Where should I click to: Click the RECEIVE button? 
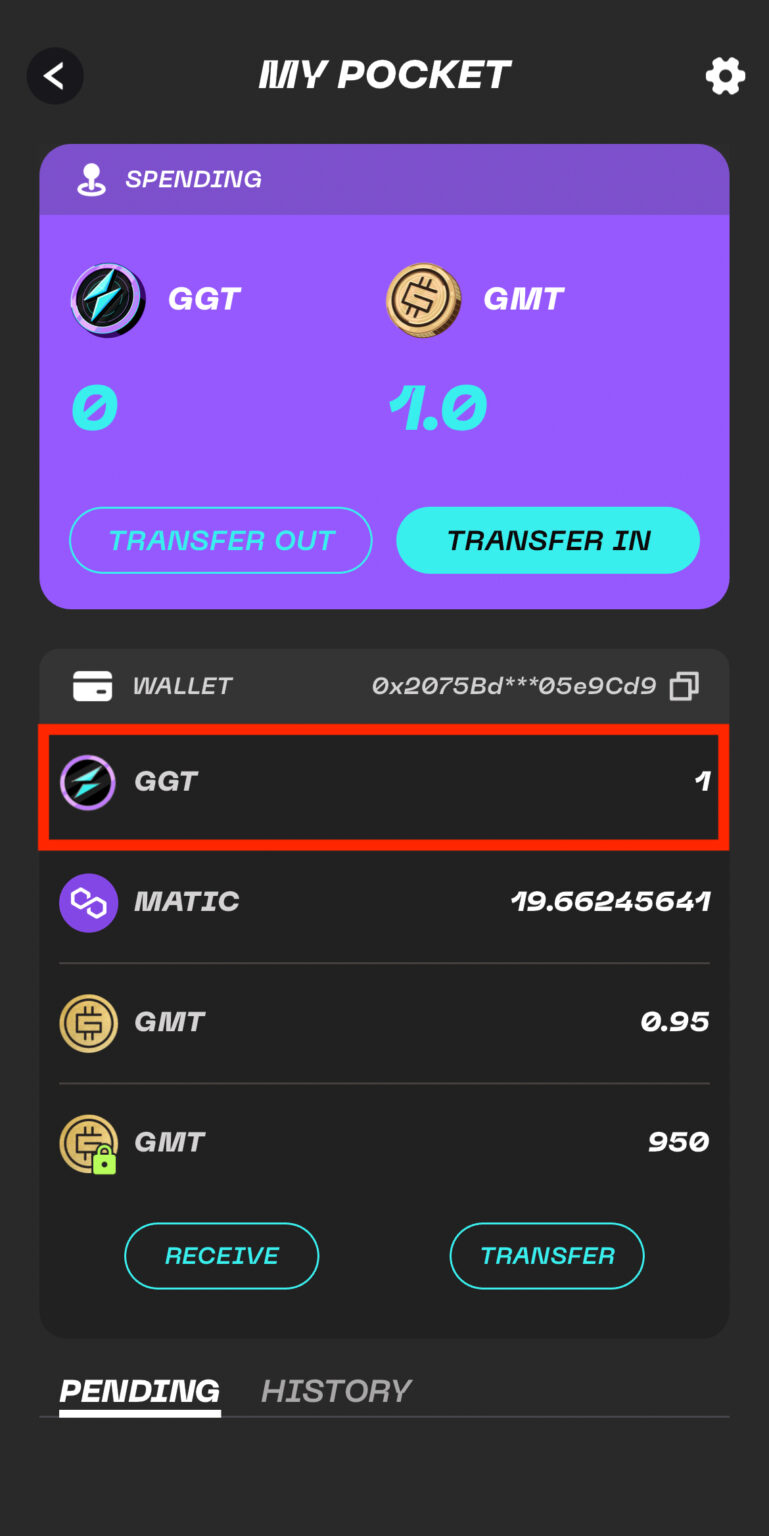(221, 1255)
